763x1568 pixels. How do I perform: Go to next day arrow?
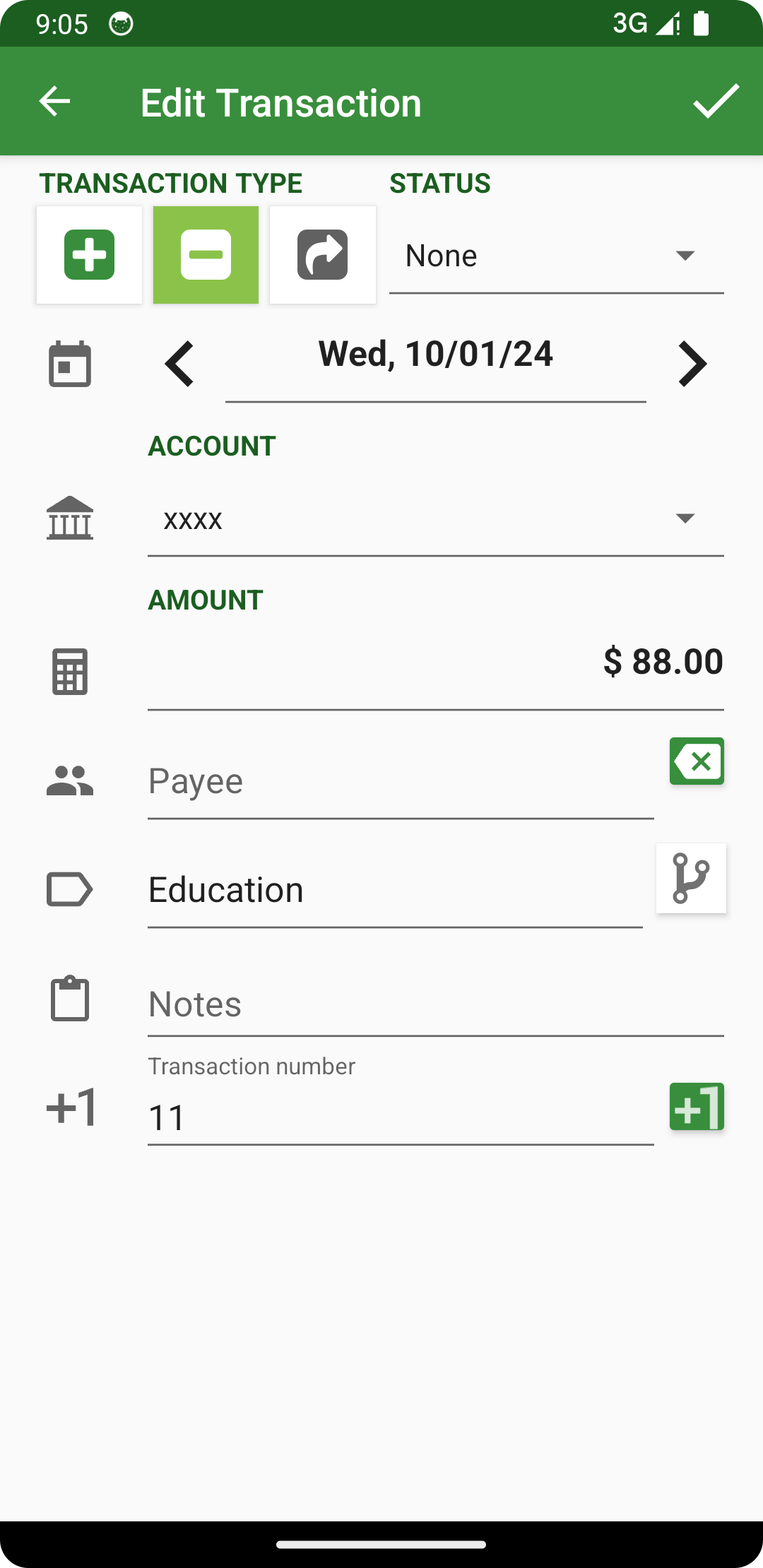(692, 364)
